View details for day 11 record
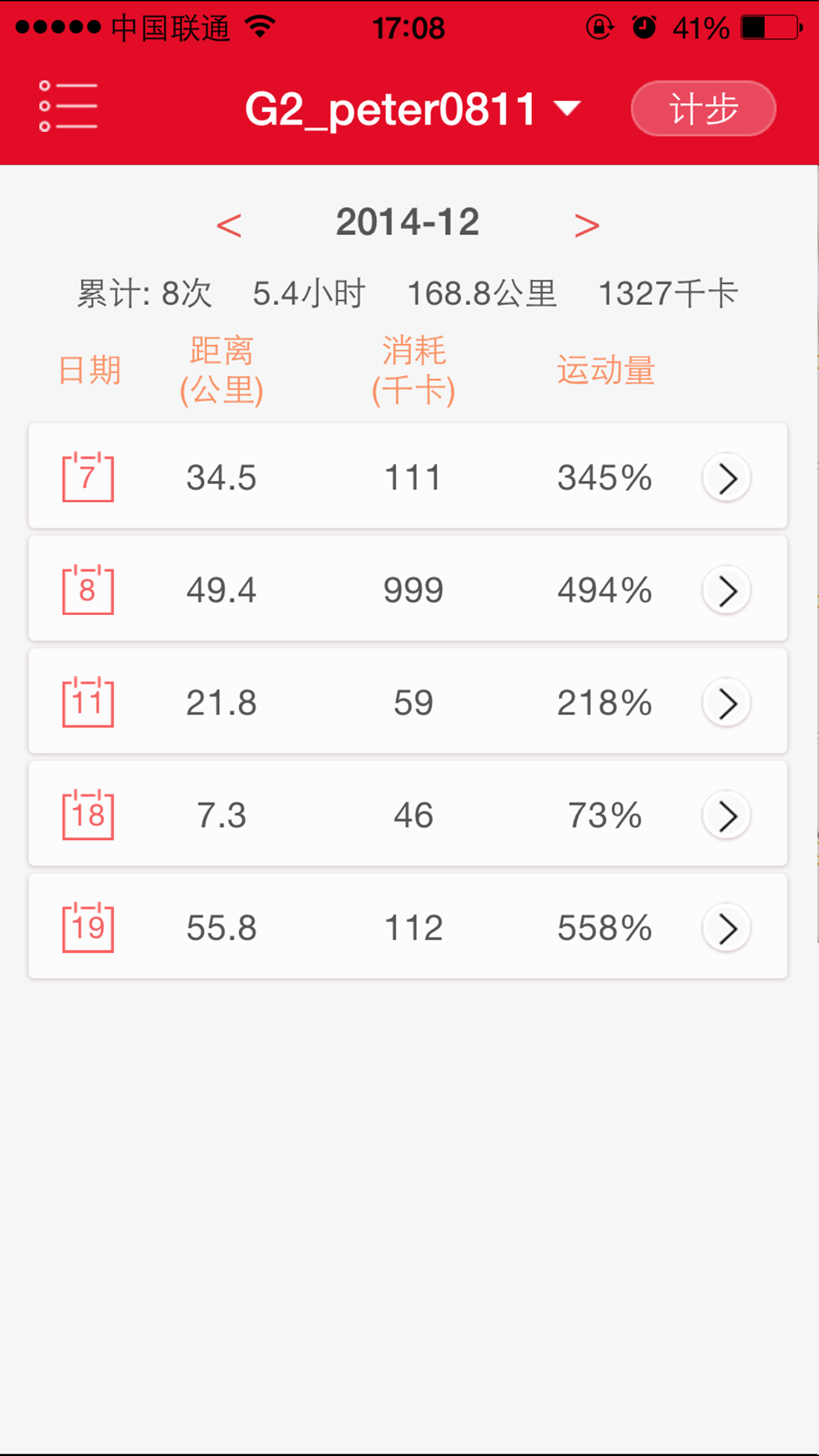 coord(408,701)
